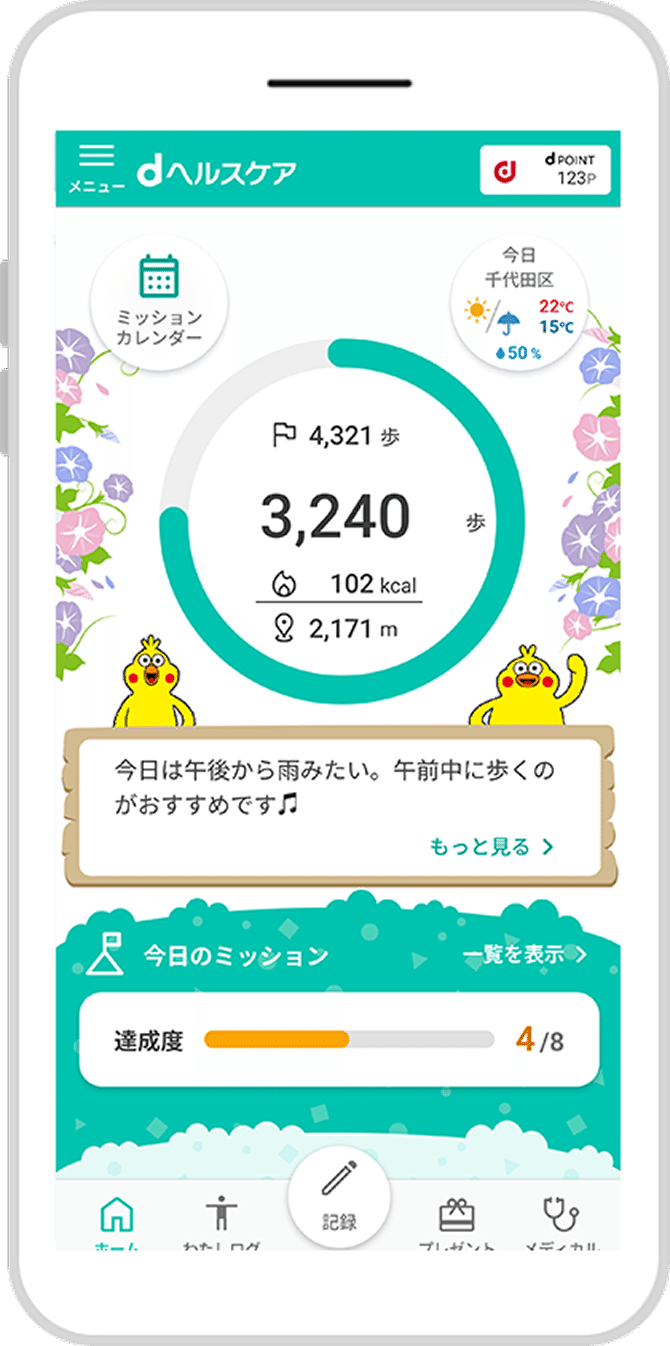Image resolution: width=670 pixels, height=1346 pixels.
Task: Open the プレゼント gift tab
Action: pyautogui.click(x=457, y=1220)
